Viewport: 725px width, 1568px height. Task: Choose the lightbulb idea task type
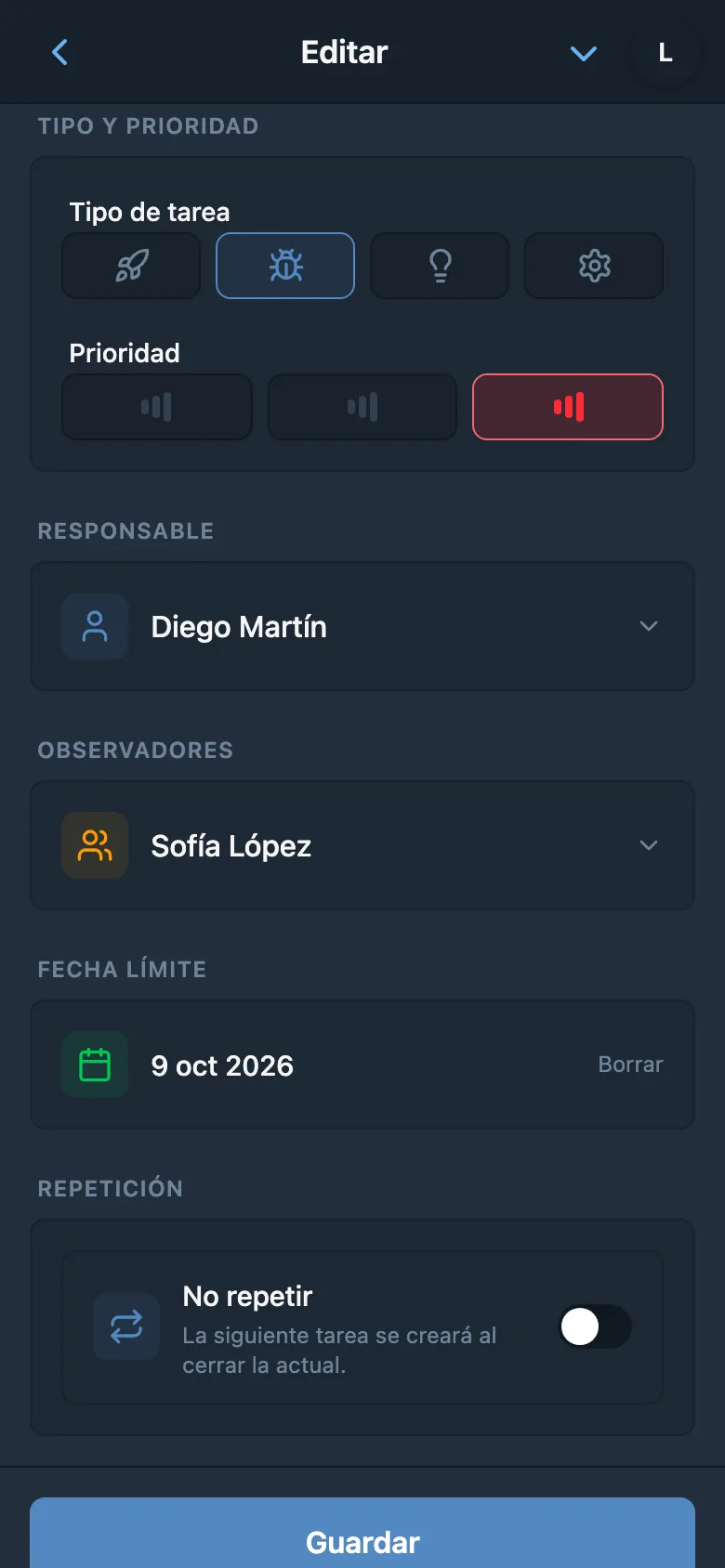(440, 266)
